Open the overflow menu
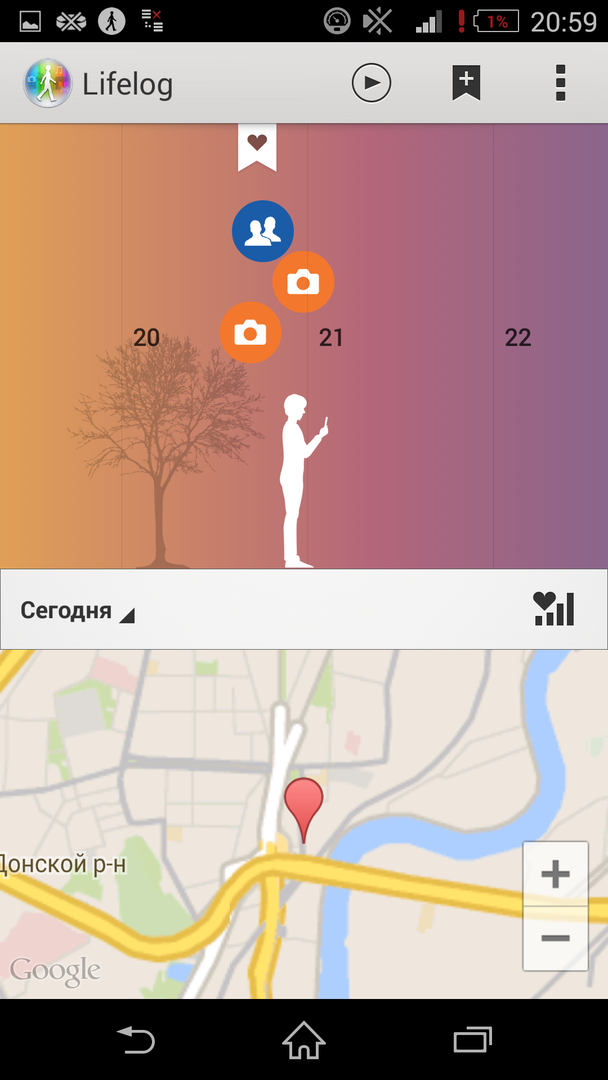Screen dimensions: 608x1080 click(560, 83)
